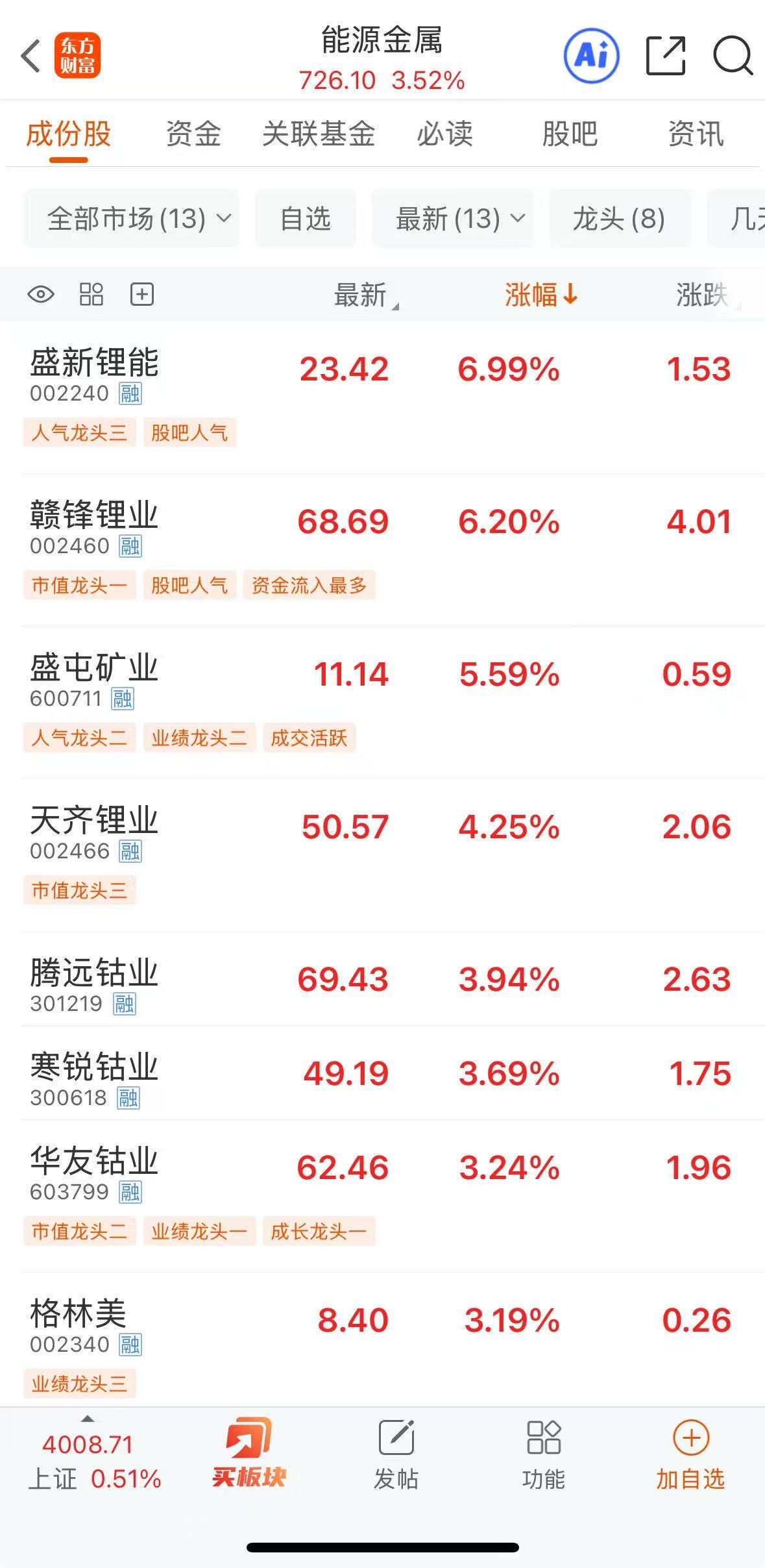The image size is (765, 1568).
Task: Switch to the 资金 tab
Action: click(193, 134)
